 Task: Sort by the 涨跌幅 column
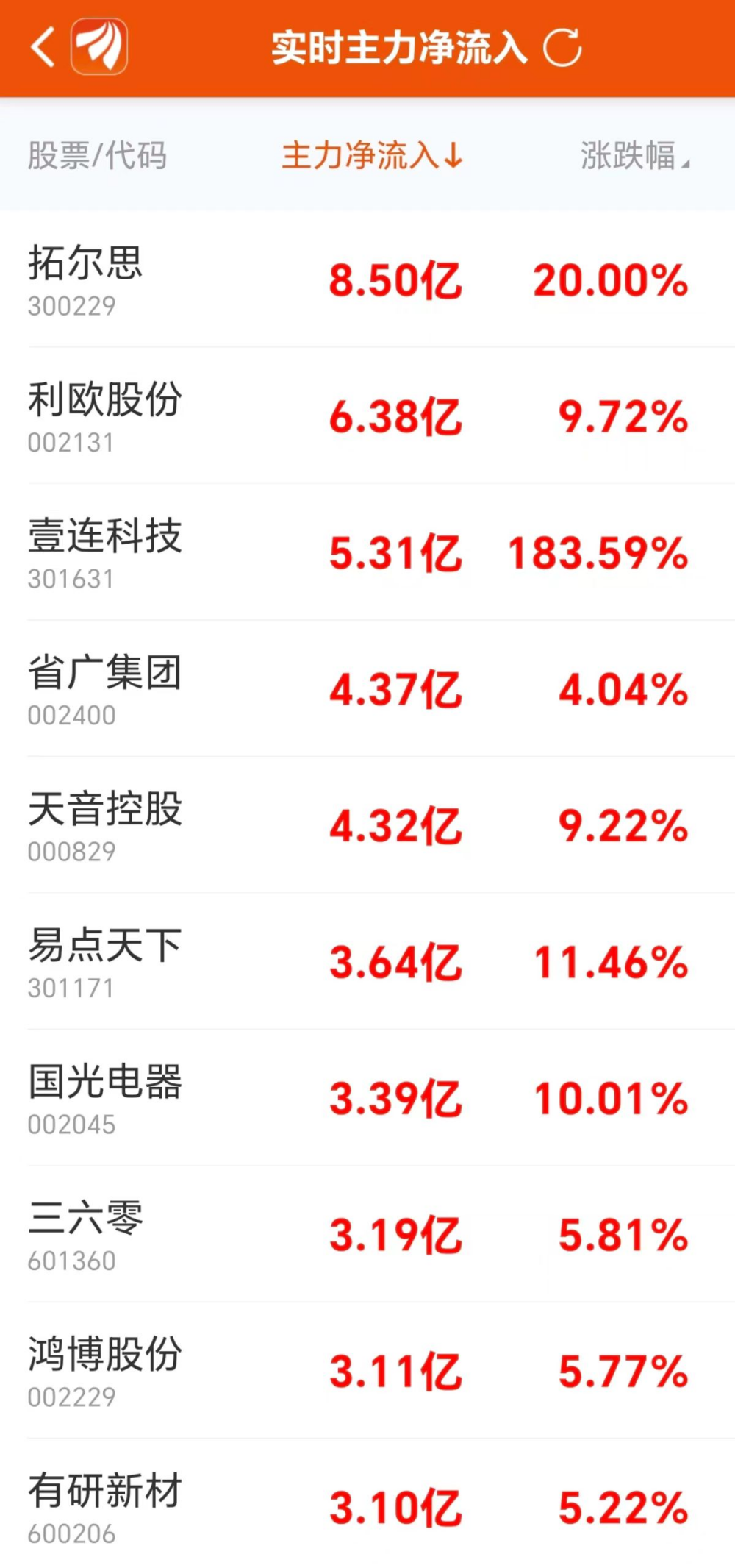634,155
